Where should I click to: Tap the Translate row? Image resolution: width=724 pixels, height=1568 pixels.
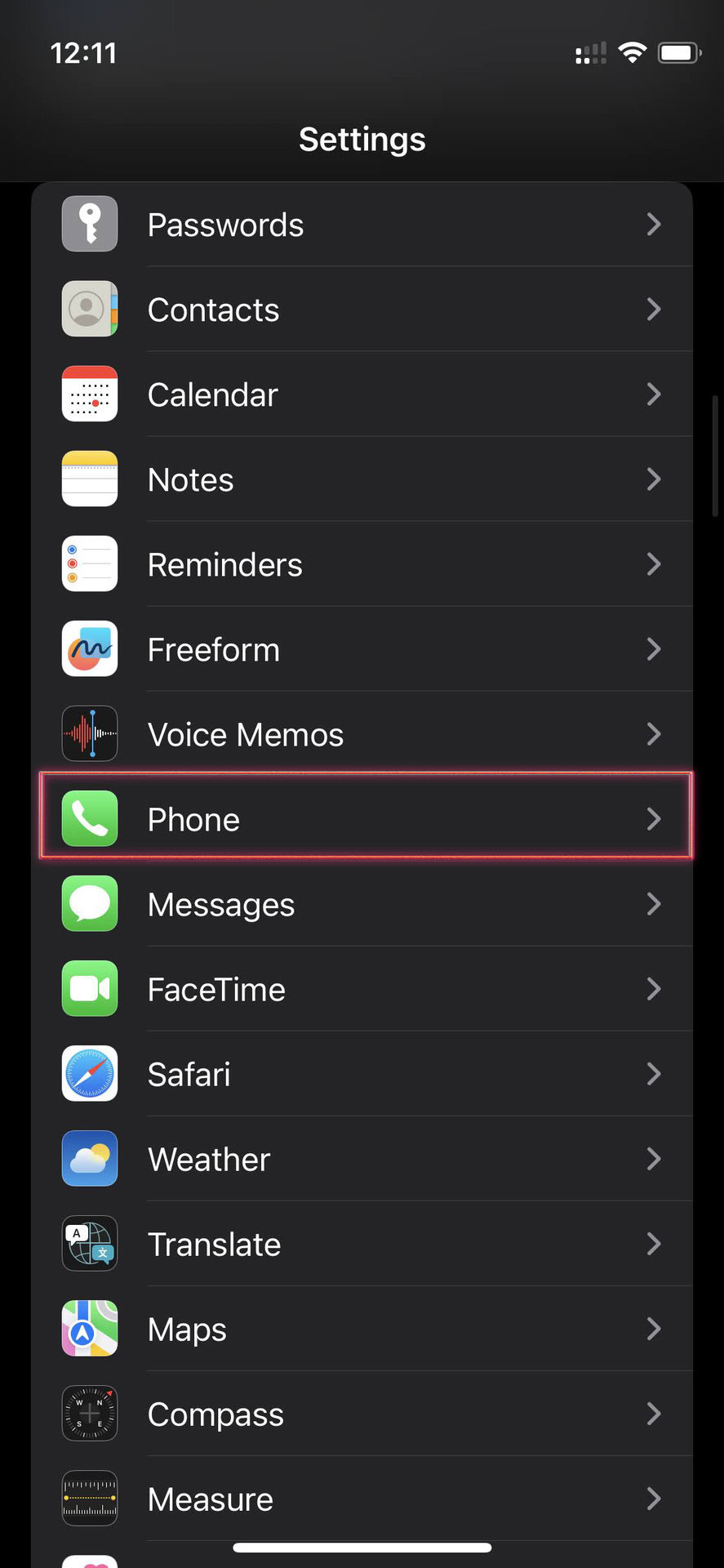pyautogui.click(x=362, y=1244)
